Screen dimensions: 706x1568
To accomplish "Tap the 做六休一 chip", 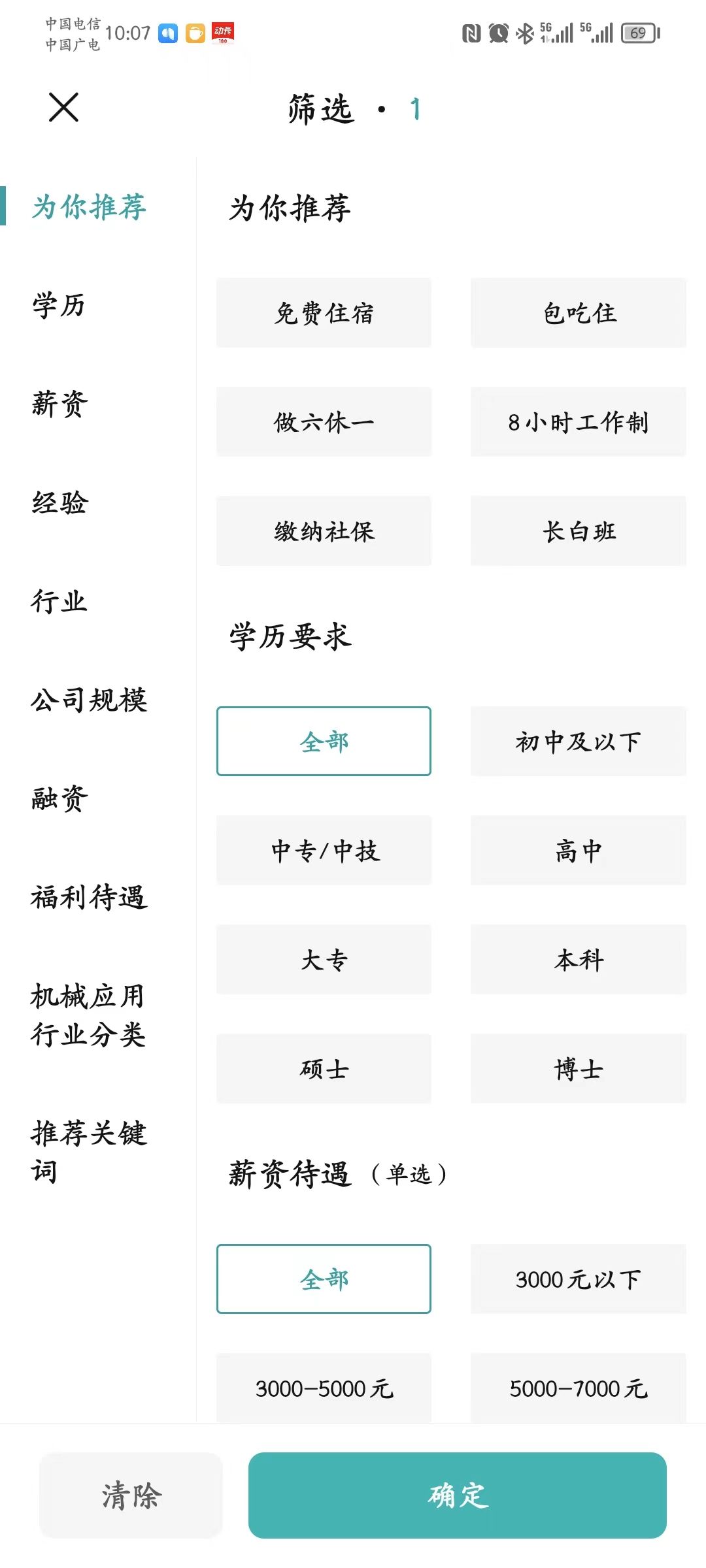I will click(x=324, y=422).
